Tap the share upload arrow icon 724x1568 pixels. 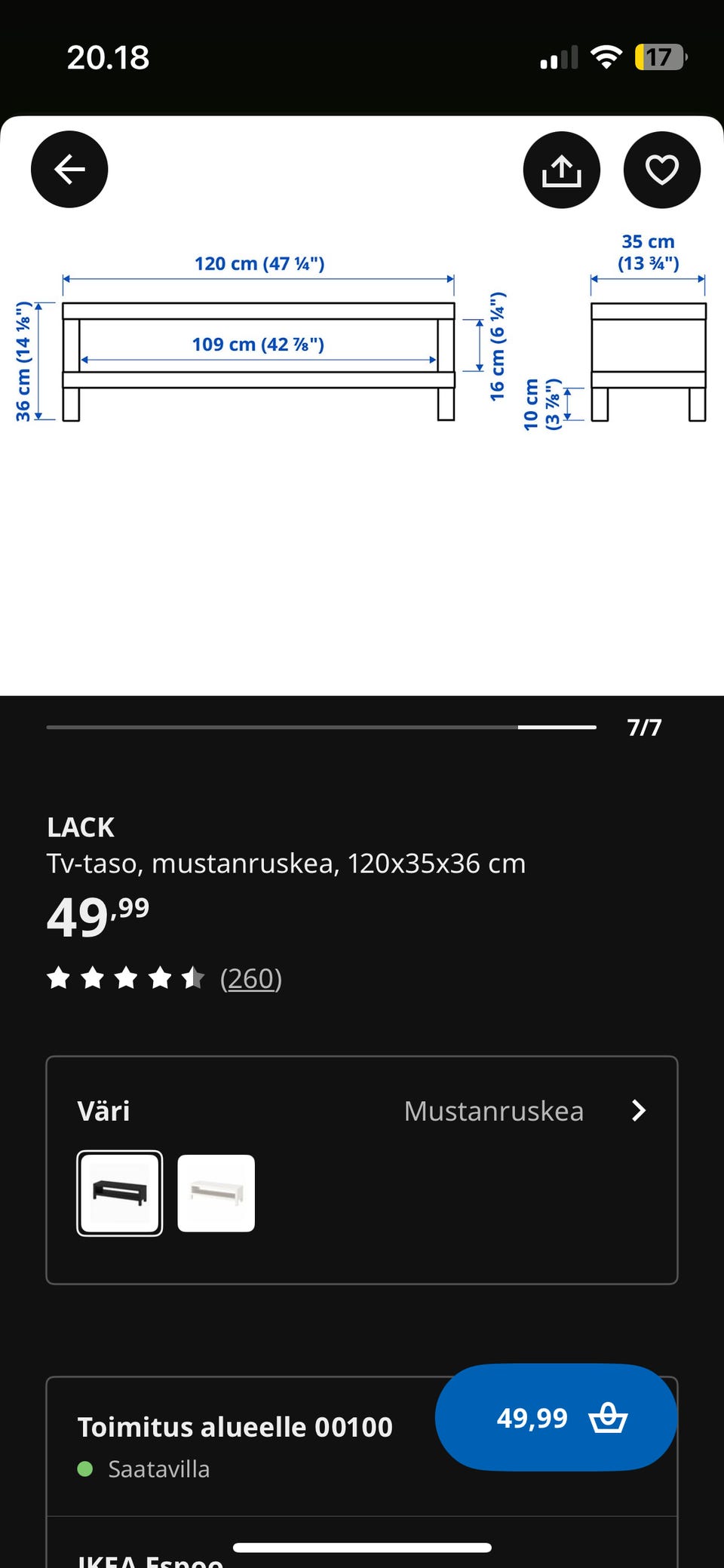click(x=561, y=170)
